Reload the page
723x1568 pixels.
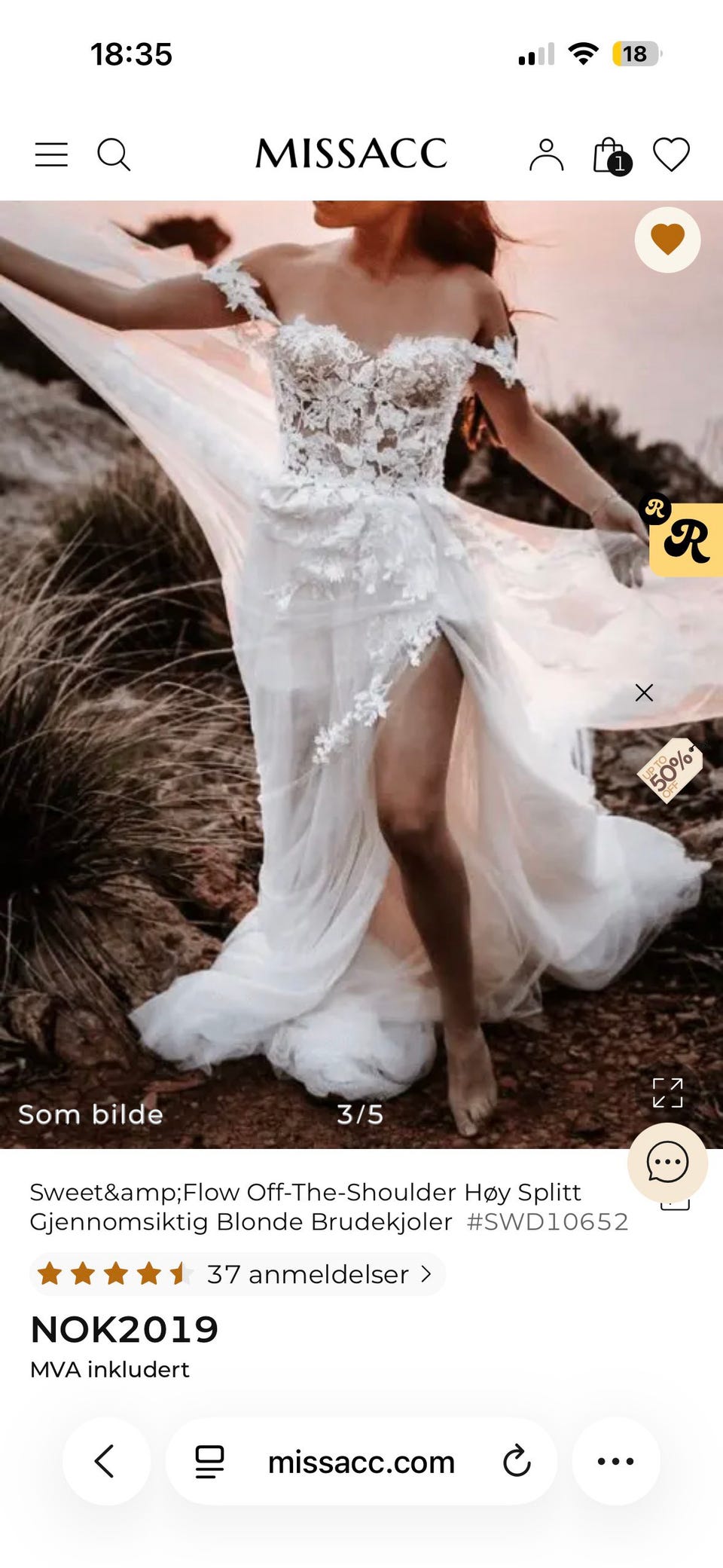coord(517,1461)
